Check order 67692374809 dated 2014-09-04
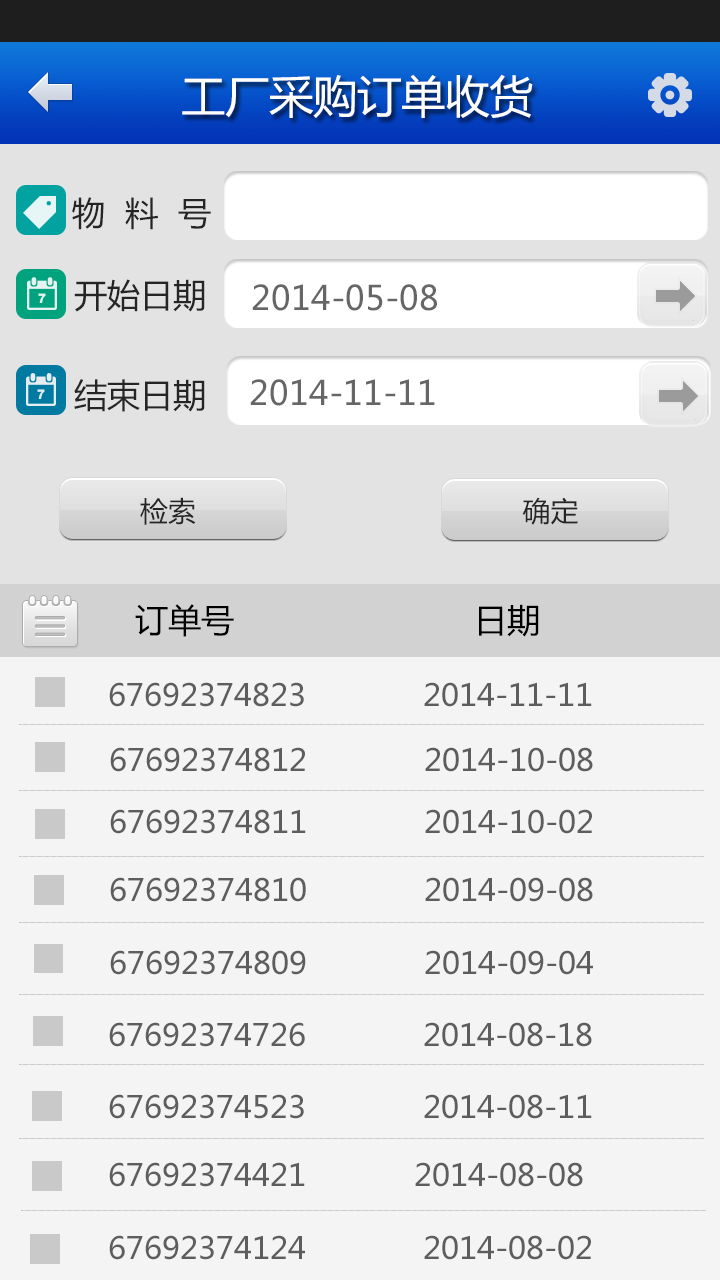The image size is (720, 1280). [48, 958]
